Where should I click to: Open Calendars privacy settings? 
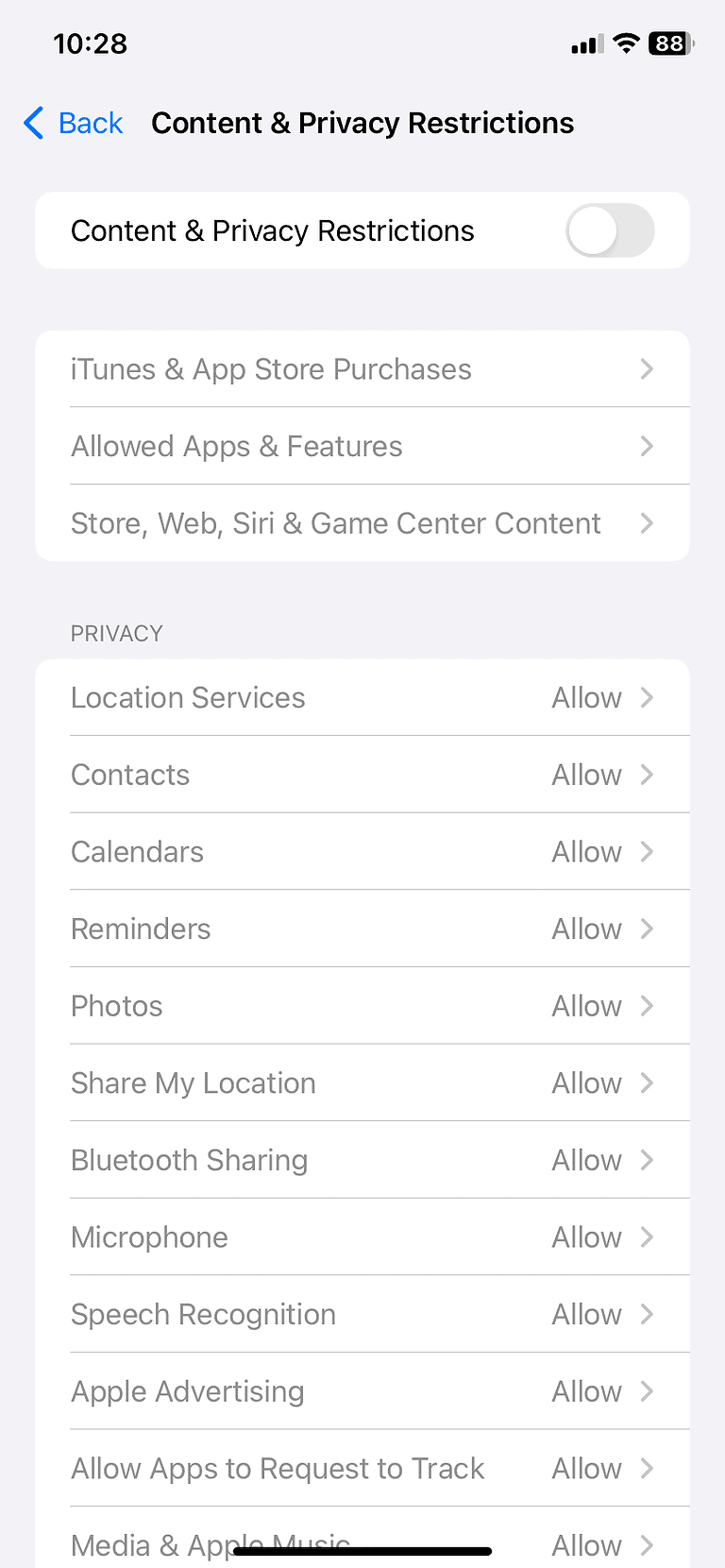[362, 851]
